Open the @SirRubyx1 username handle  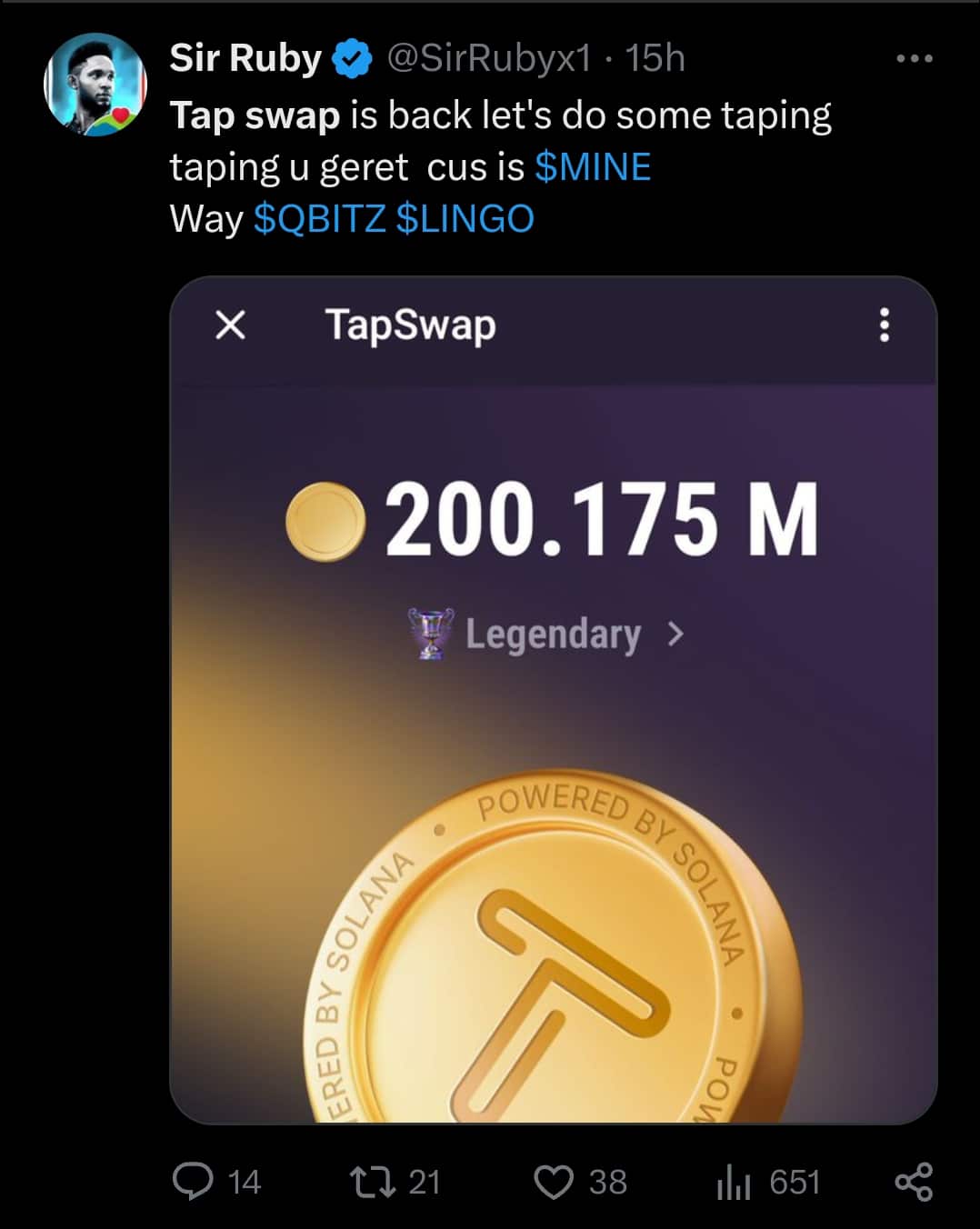tap(489, 58)
